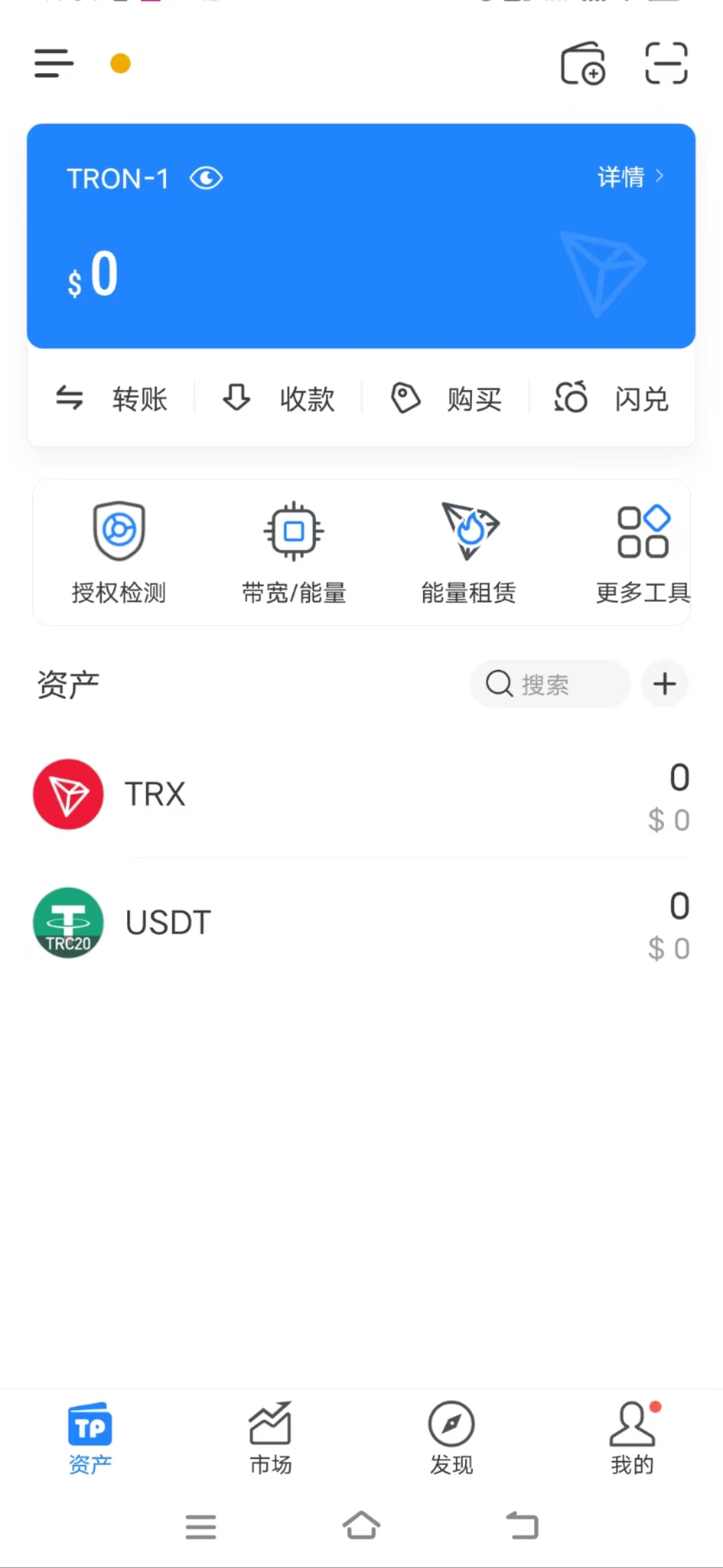The height and width of the screenshot is (1568, 723).
Task: Tap the 搜索 asset search box
Action: (550, 684)
